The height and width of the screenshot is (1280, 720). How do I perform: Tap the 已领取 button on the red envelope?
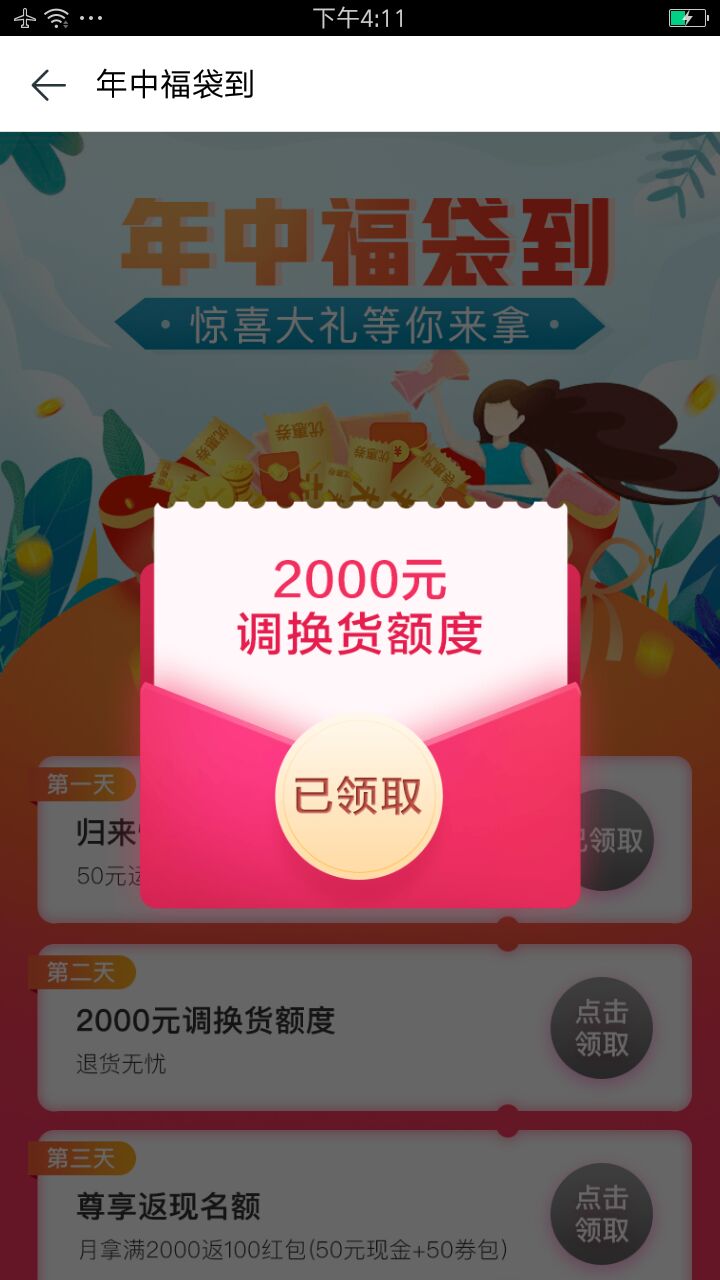tap(359, 796)
